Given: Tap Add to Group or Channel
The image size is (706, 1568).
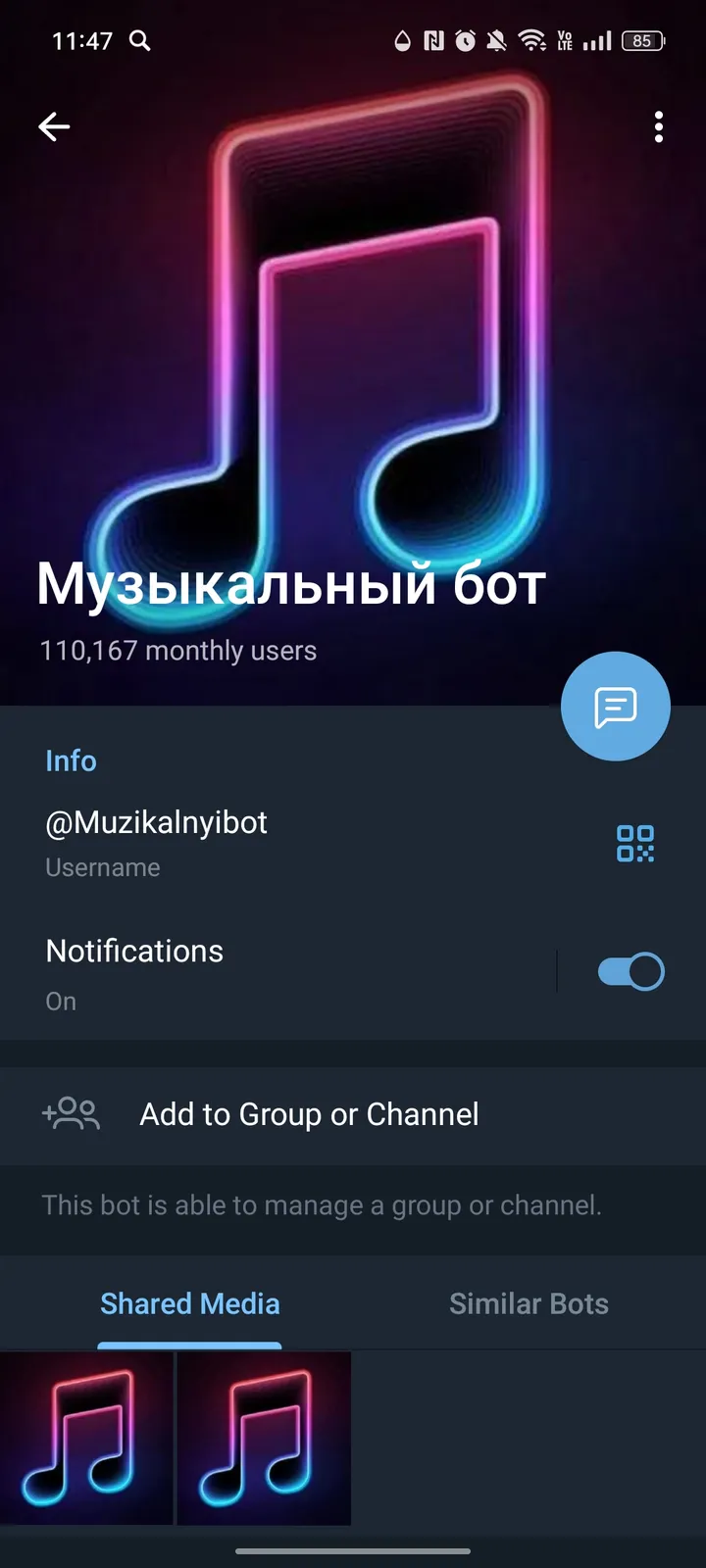Looking at the screenshot, I should [x=308, y=1114].
